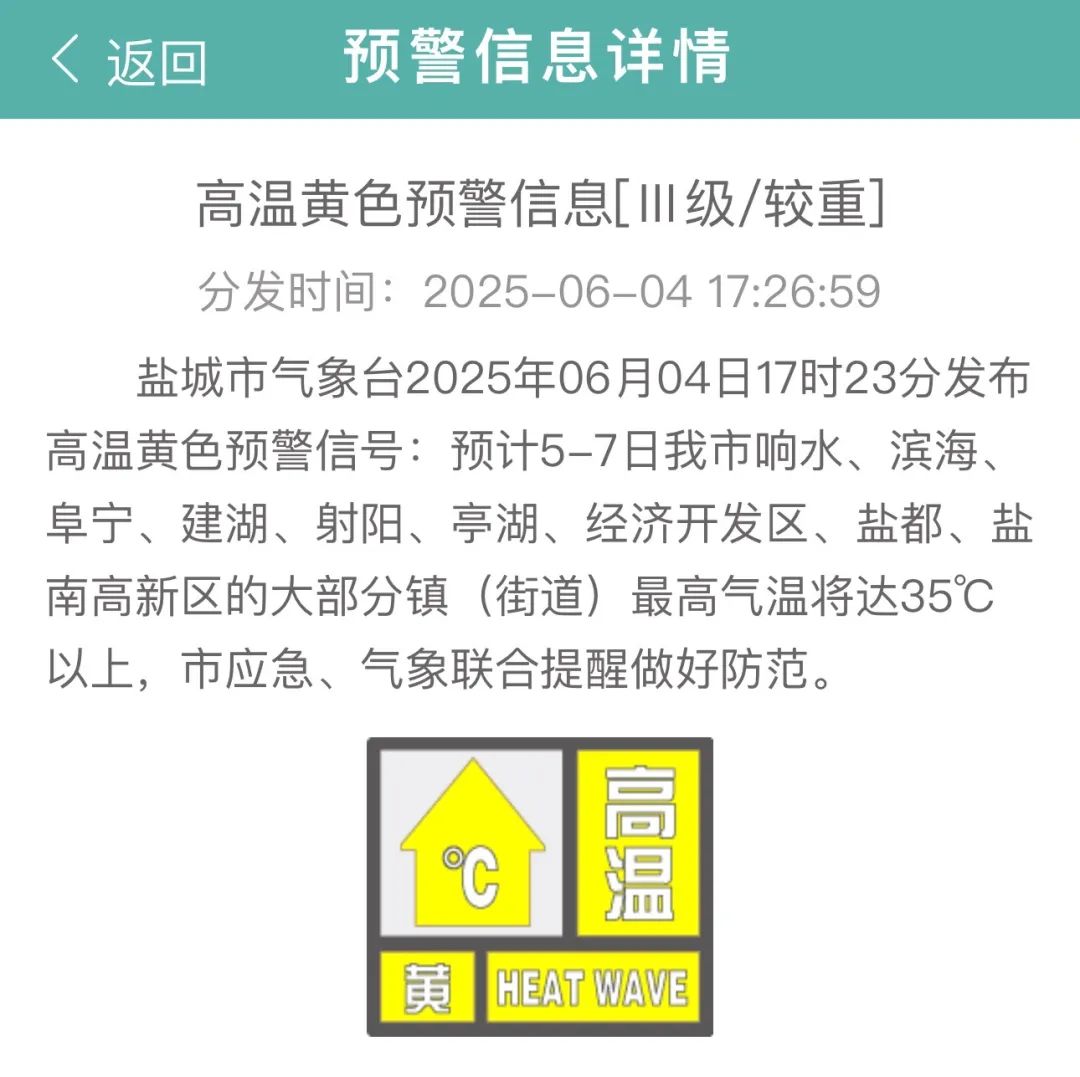Tap the 返回 back button

coord(128,60)
